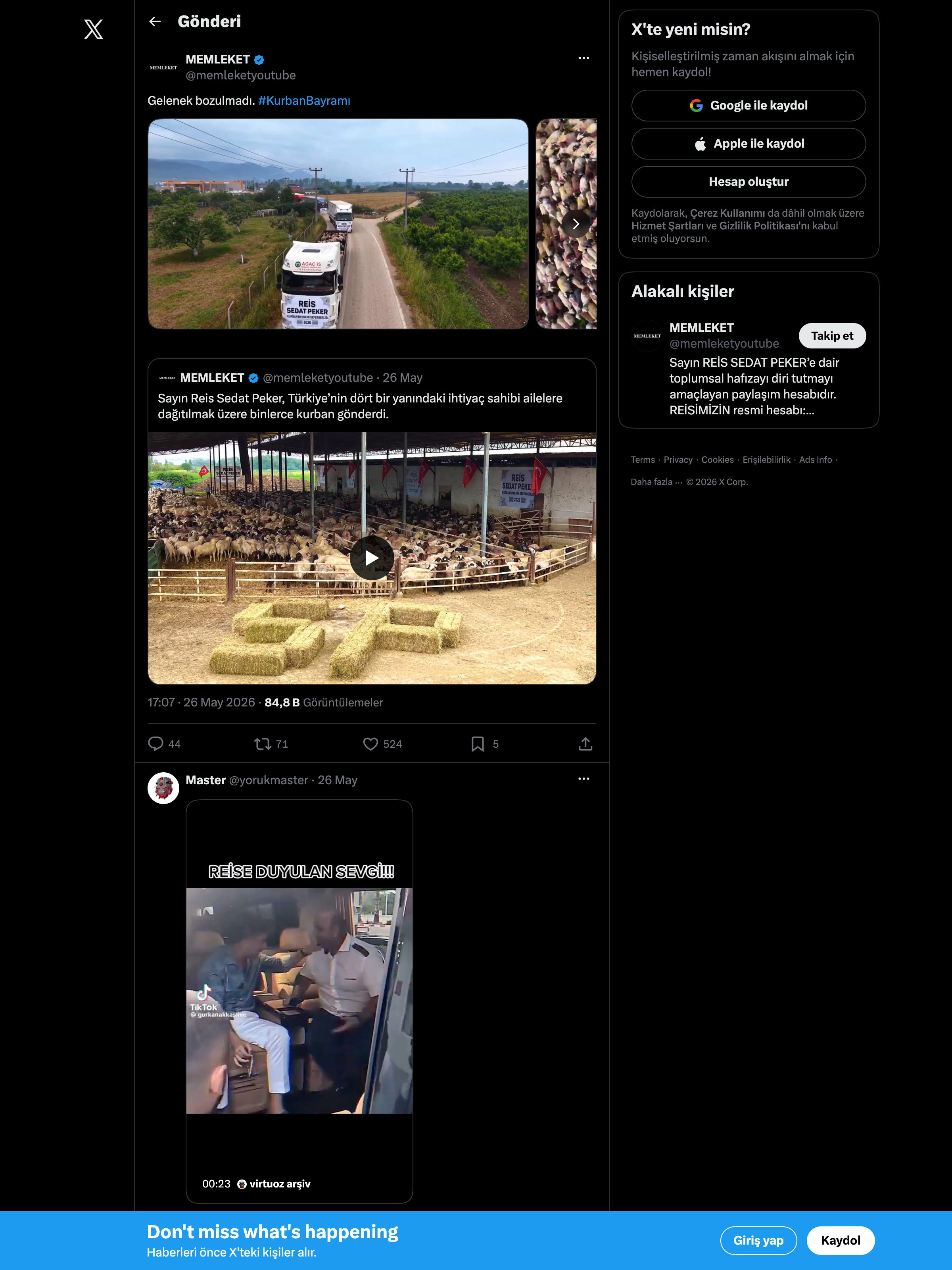Follow MEMLEKET with Takip et

click(x=832, y=336)
